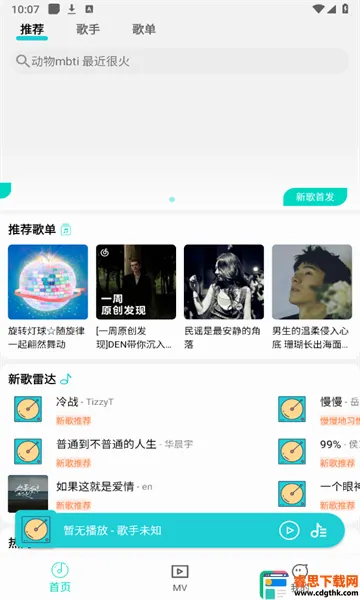Image resolution: width=360 pixels, height=600 pixels.
Task: Switch to the 歌手 tab
Action: tap(88, 29)
